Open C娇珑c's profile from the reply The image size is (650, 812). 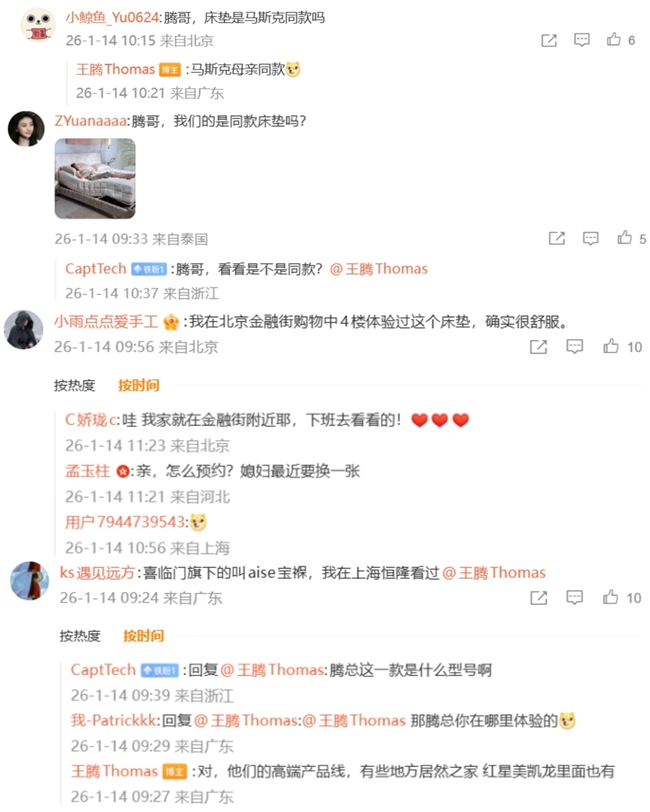click(92, 420)
